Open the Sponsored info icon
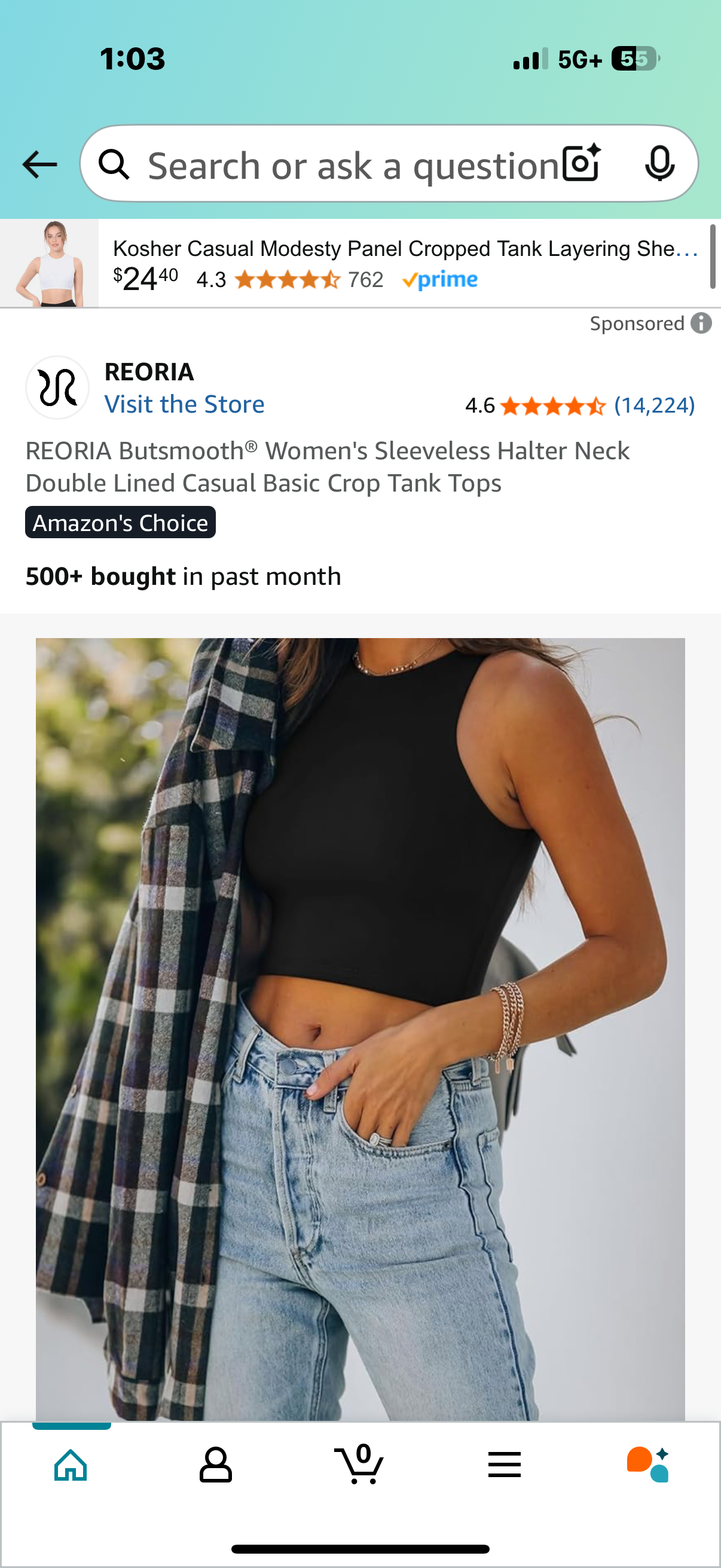Screen dimensions: 721x1568 click(701, 323)
